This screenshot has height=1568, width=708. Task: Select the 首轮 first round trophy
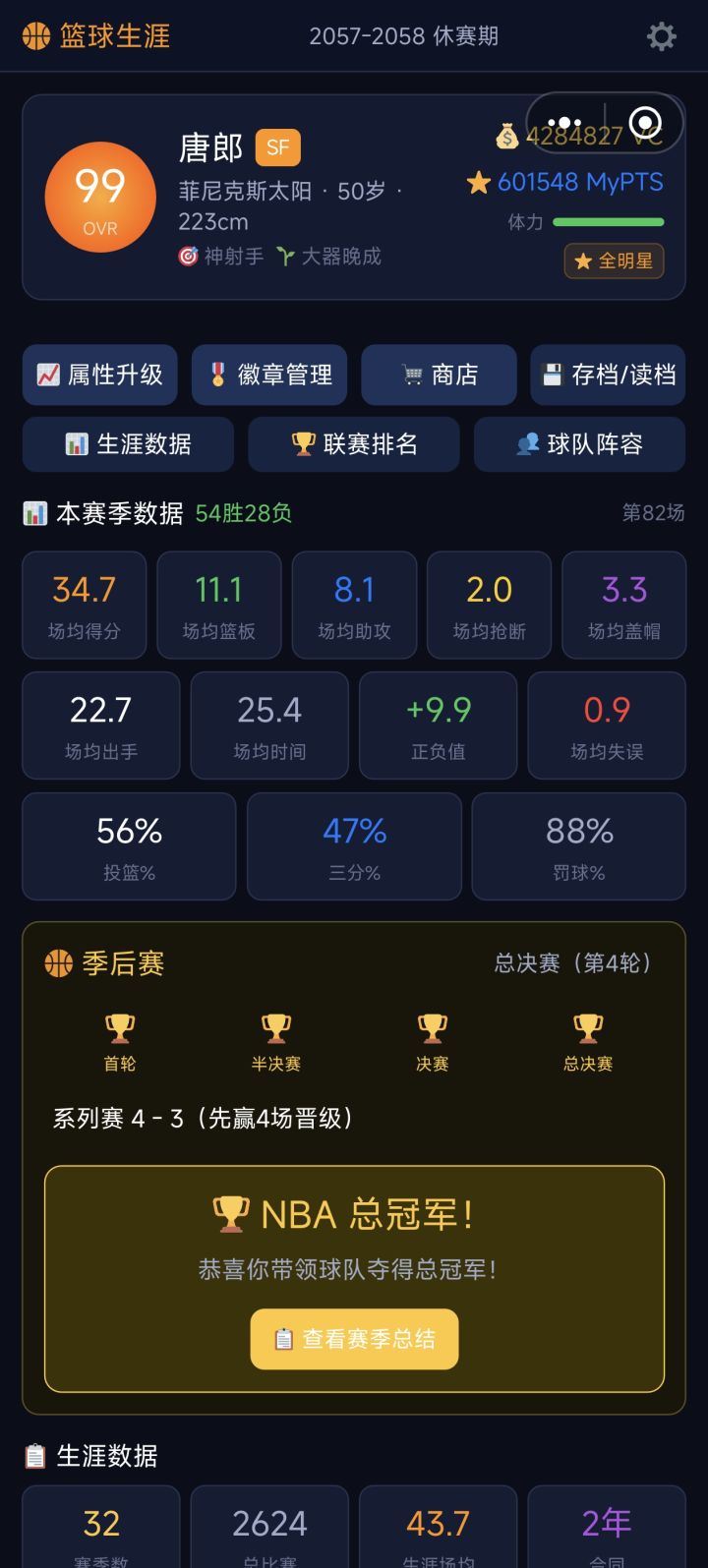119,1039
